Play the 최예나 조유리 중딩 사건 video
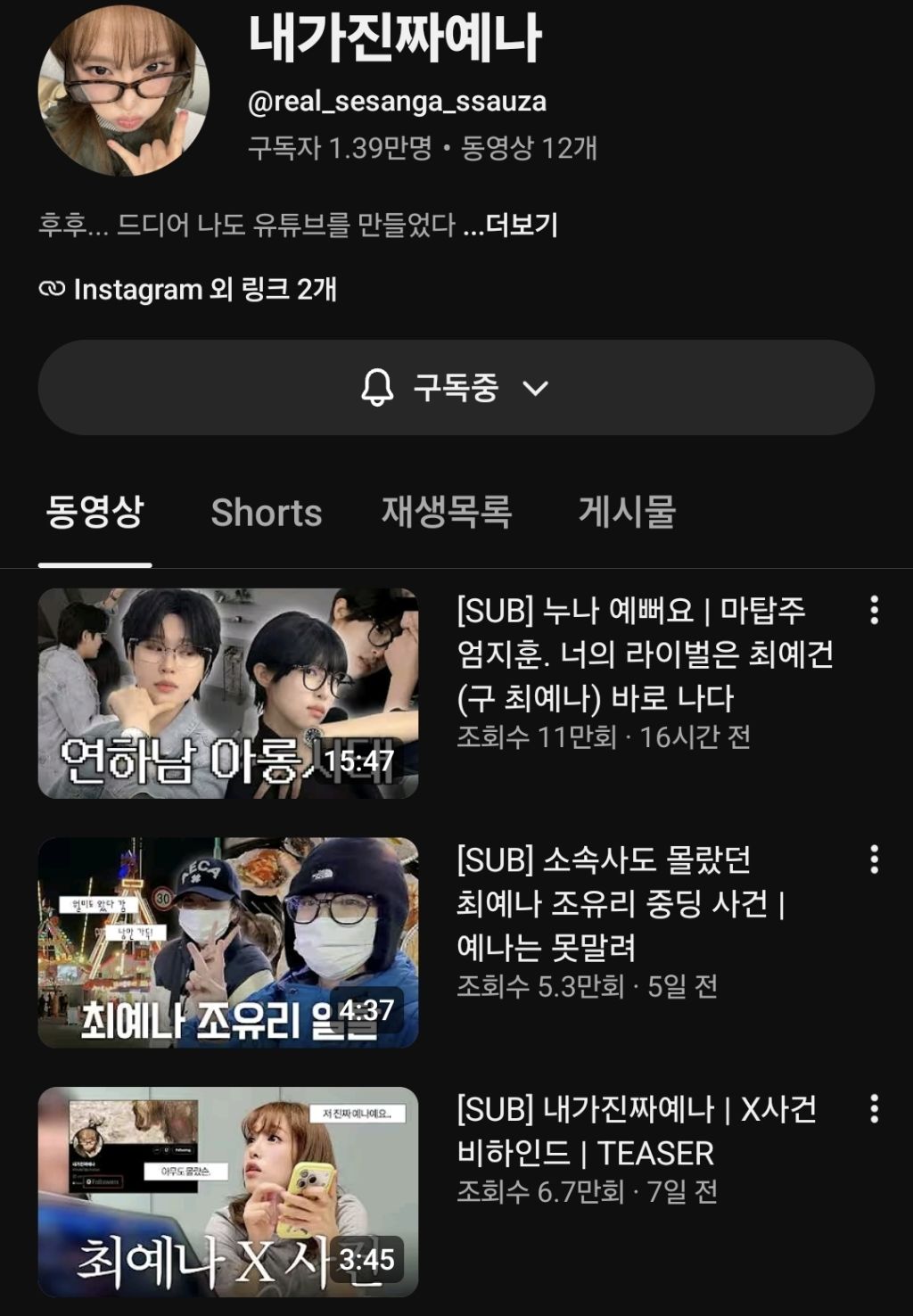The width and height of the screenshot is (913, 1316). 228,942
